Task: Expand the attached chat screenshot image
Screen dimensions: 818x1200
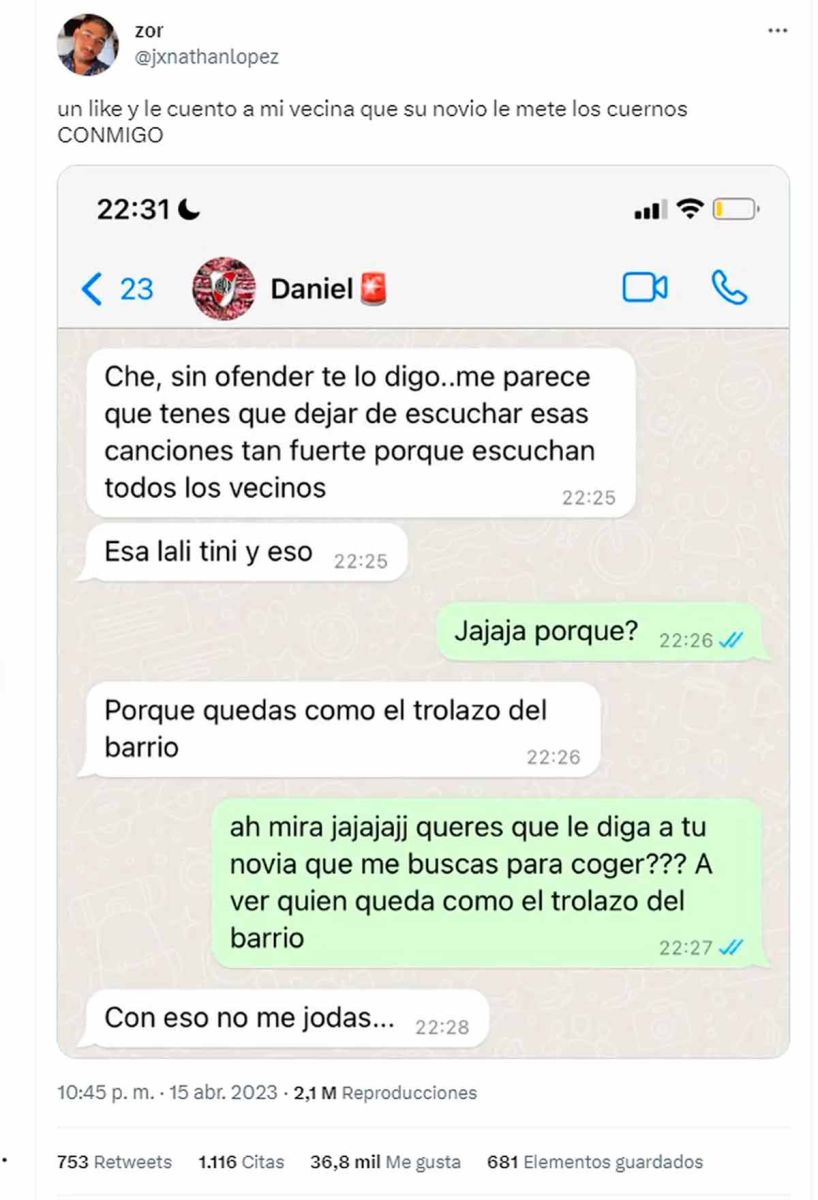Action: [423, 610]
